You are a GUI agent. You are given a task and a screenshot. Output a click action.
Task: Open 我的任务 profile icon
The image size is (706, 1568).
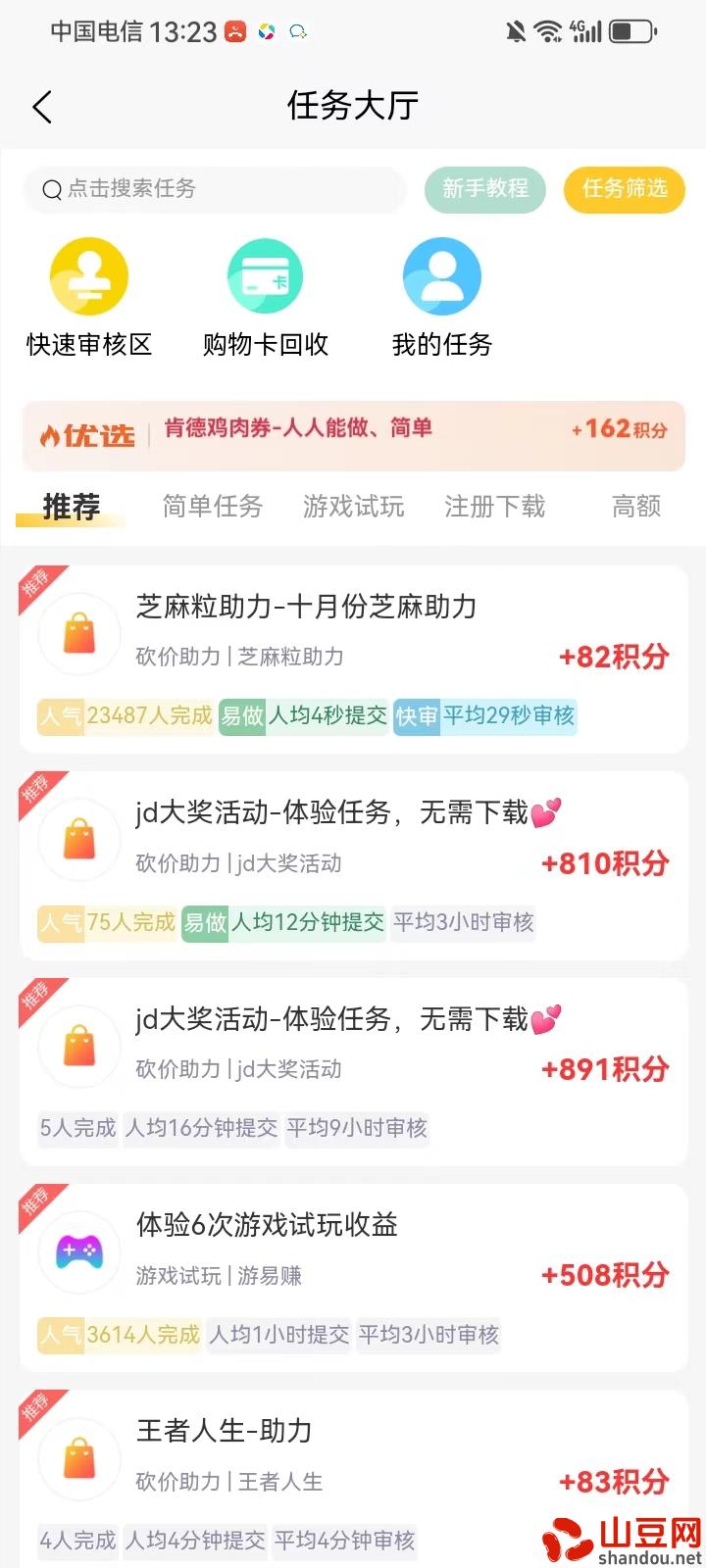tap(441, 275)
